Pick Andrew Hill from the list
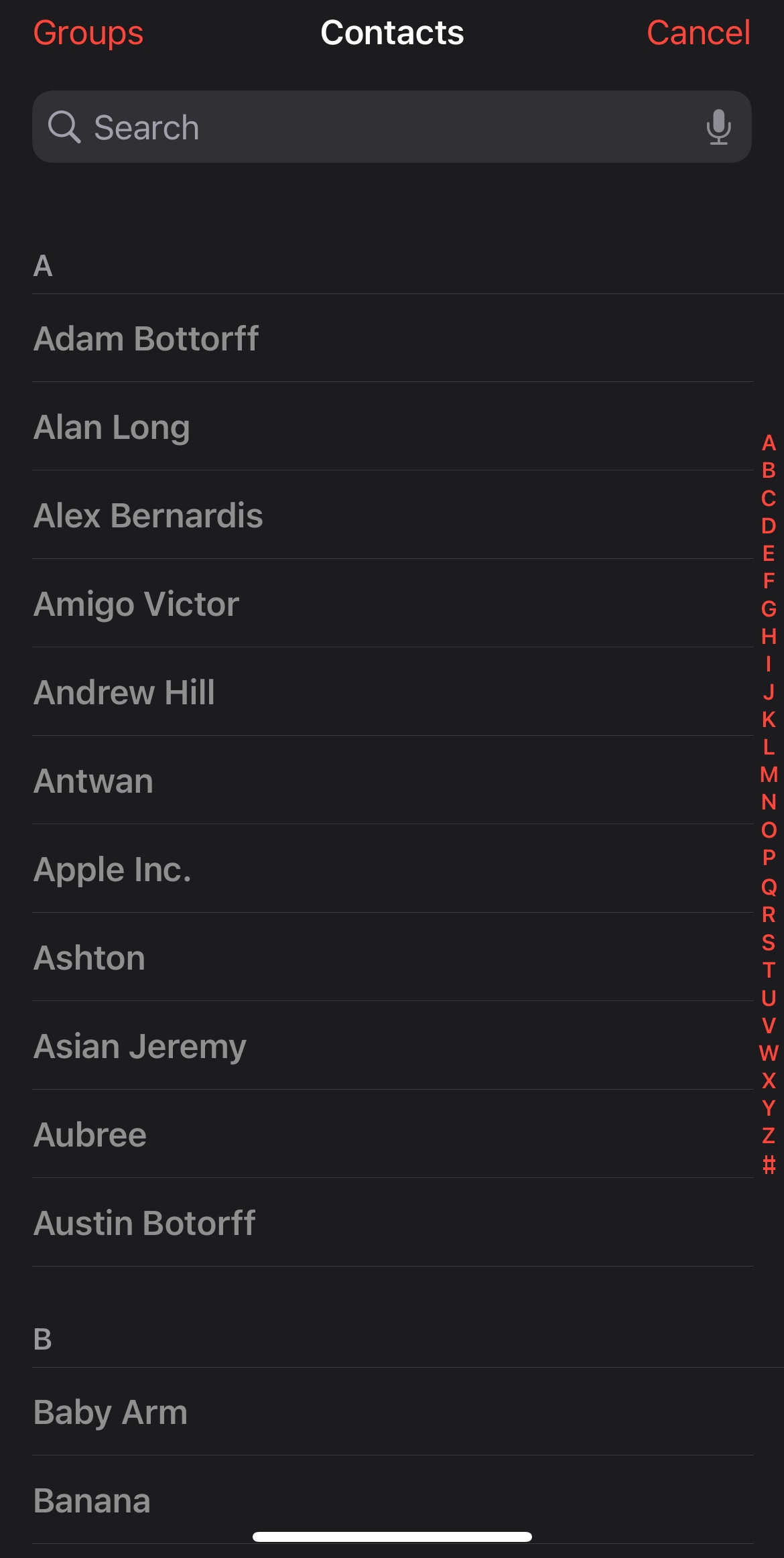 coord(125,693)
